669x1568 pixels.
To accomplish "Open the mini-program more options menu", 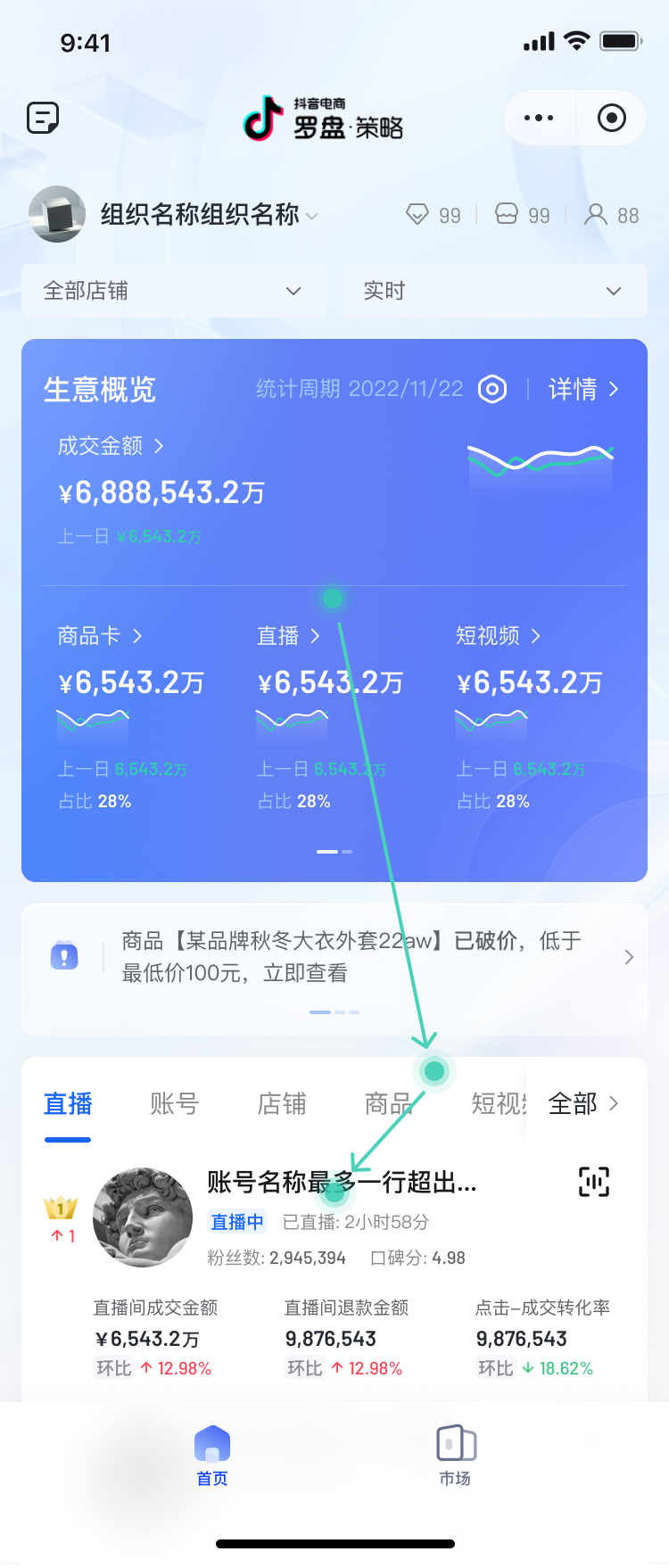I will tap(539, 118).
